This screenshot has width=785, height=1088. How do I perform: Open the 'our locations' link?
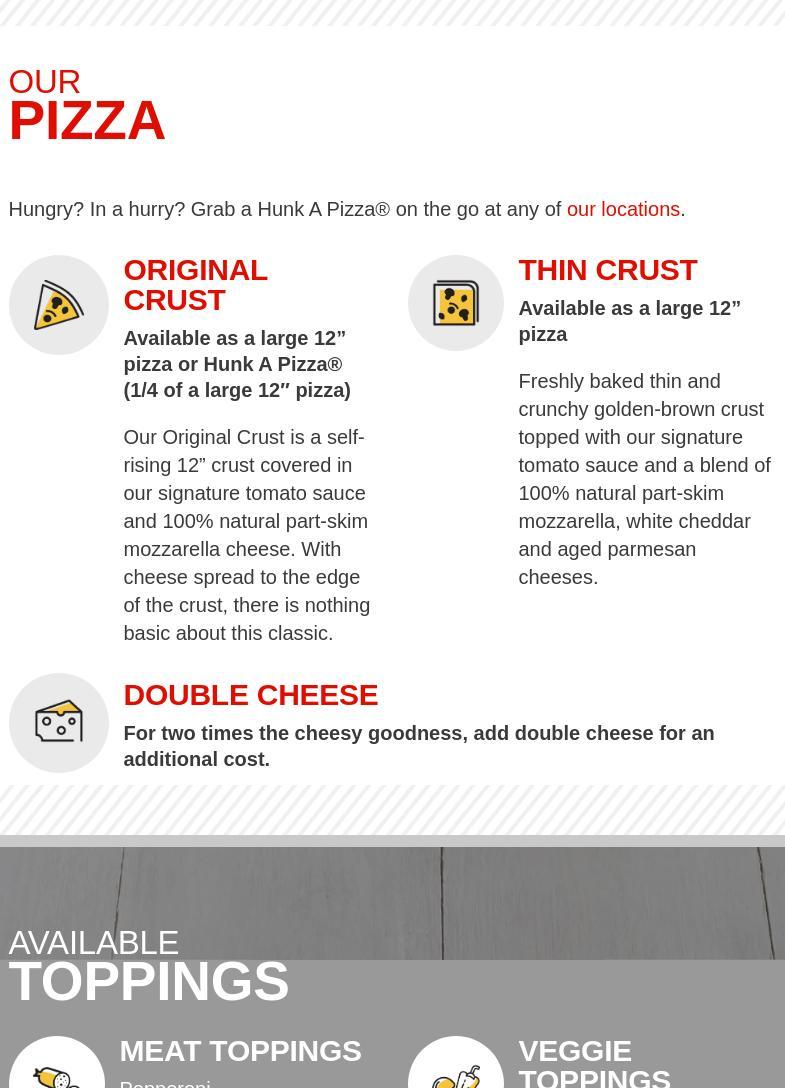tap(622, 209)
